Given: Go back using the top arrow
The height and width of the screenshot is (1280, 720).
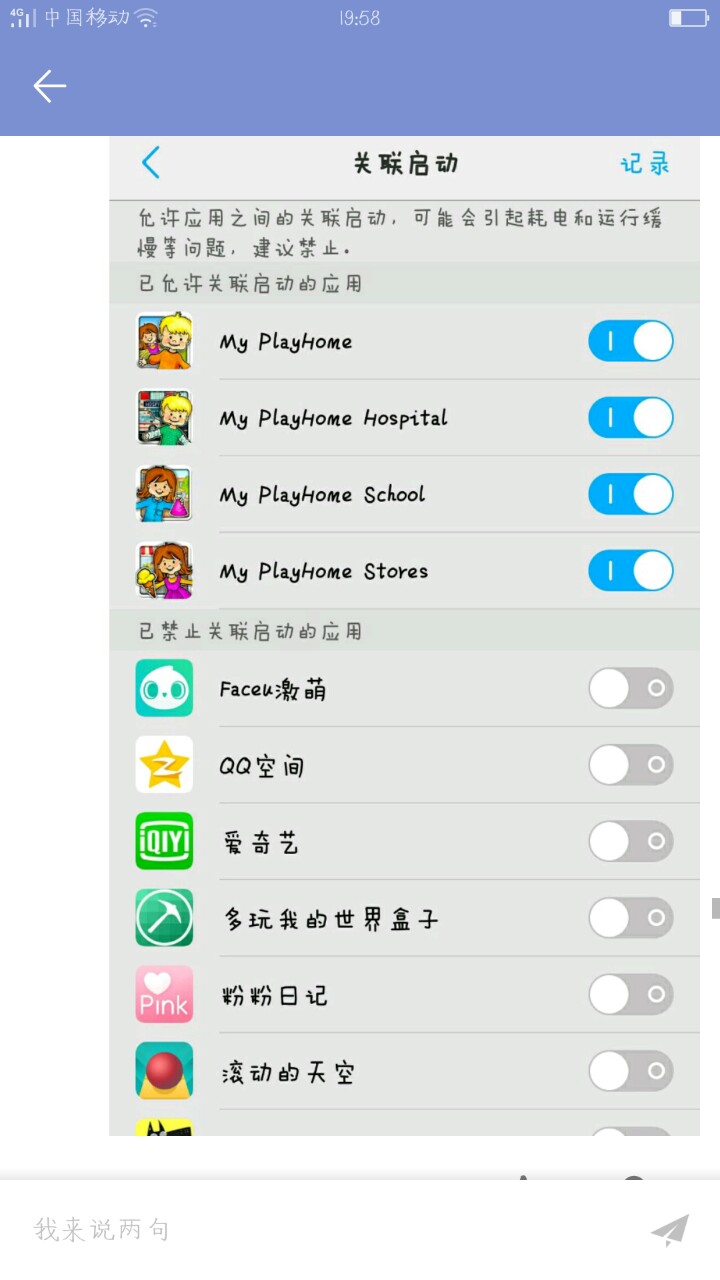Looking at the screenshot, I should pyautogui.click(x=49, y=86).
